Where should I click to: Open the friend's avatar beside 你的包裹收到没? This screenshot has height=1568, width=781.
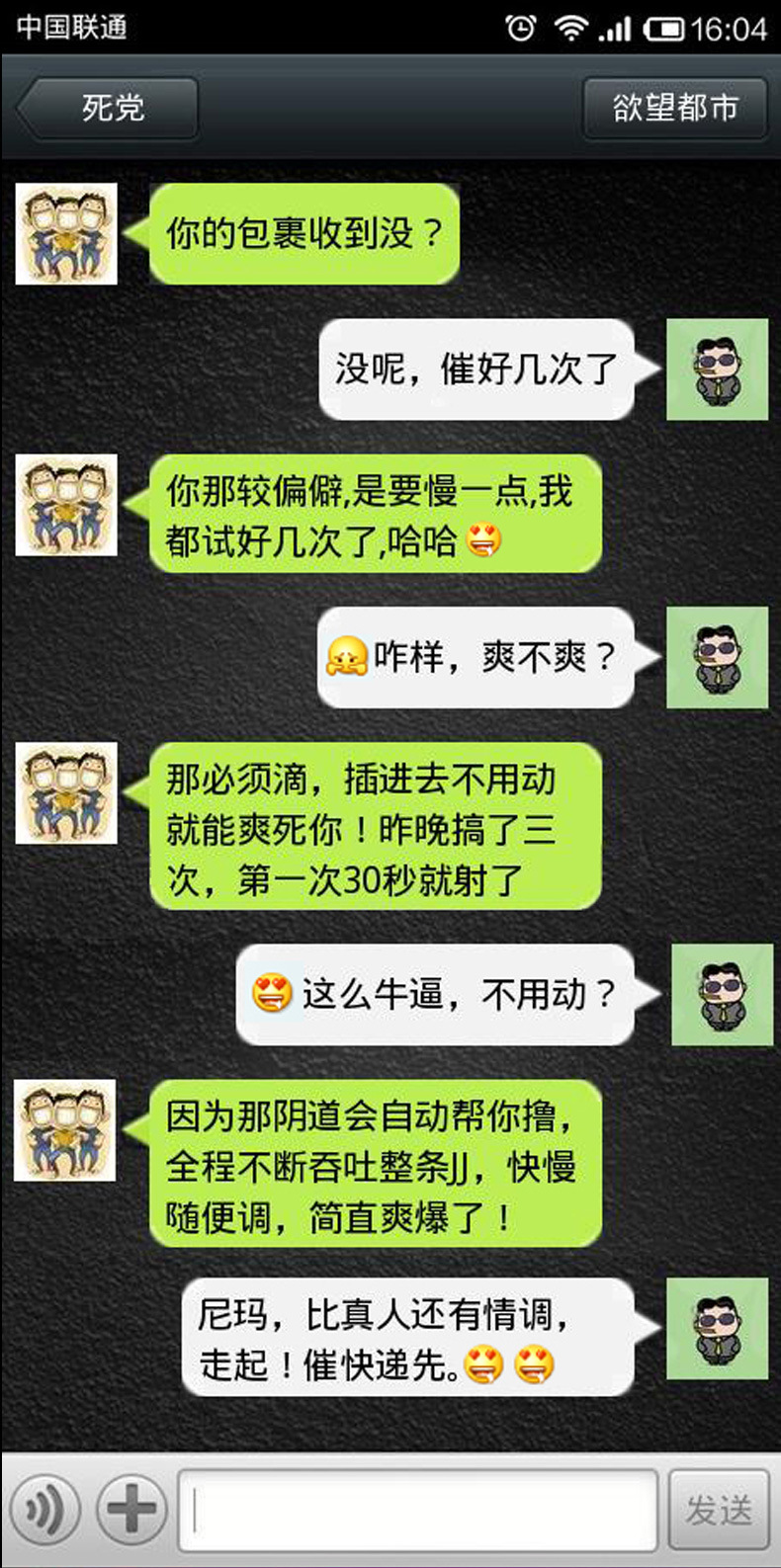coord(66,233)
